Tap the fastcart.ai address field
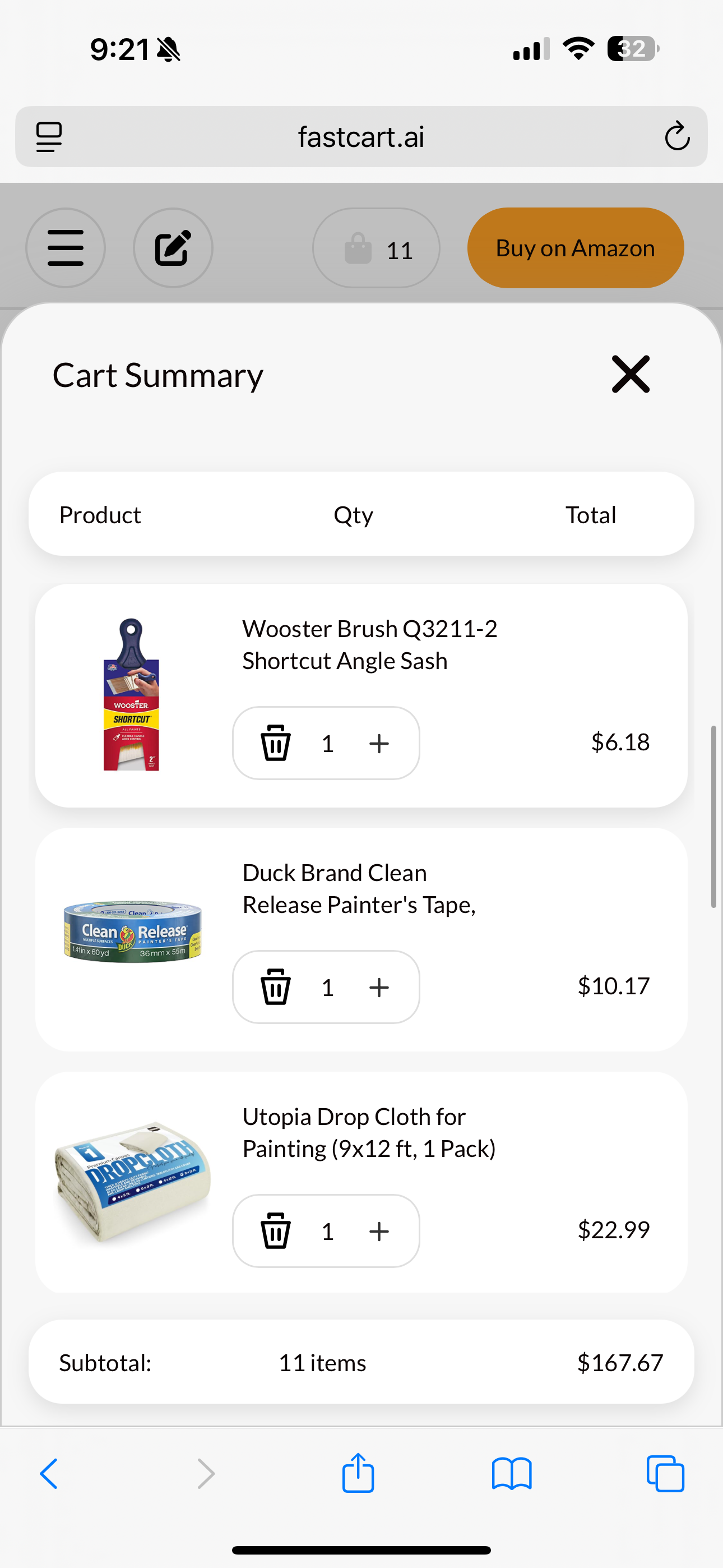 (361, 137)
